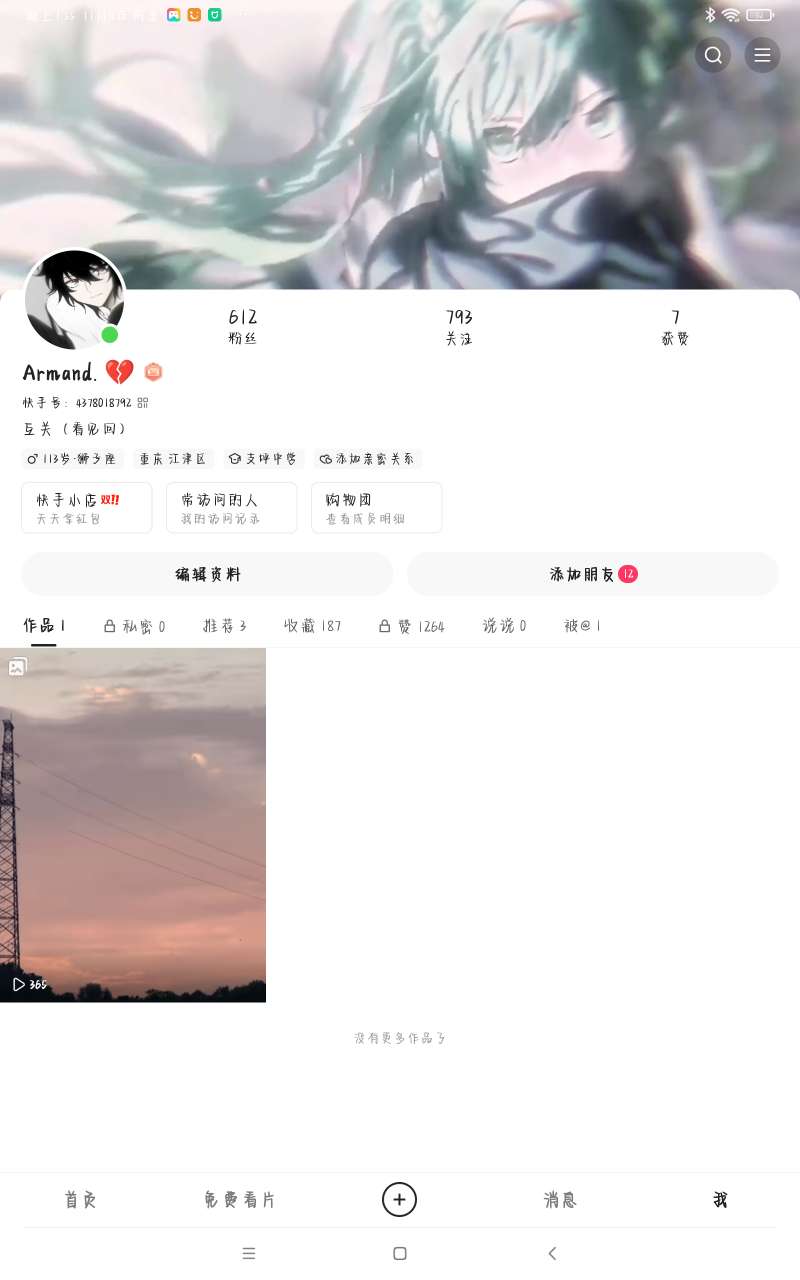View the 粉丝 followers list
This screenshot has height=1280, width=800.
243,327
